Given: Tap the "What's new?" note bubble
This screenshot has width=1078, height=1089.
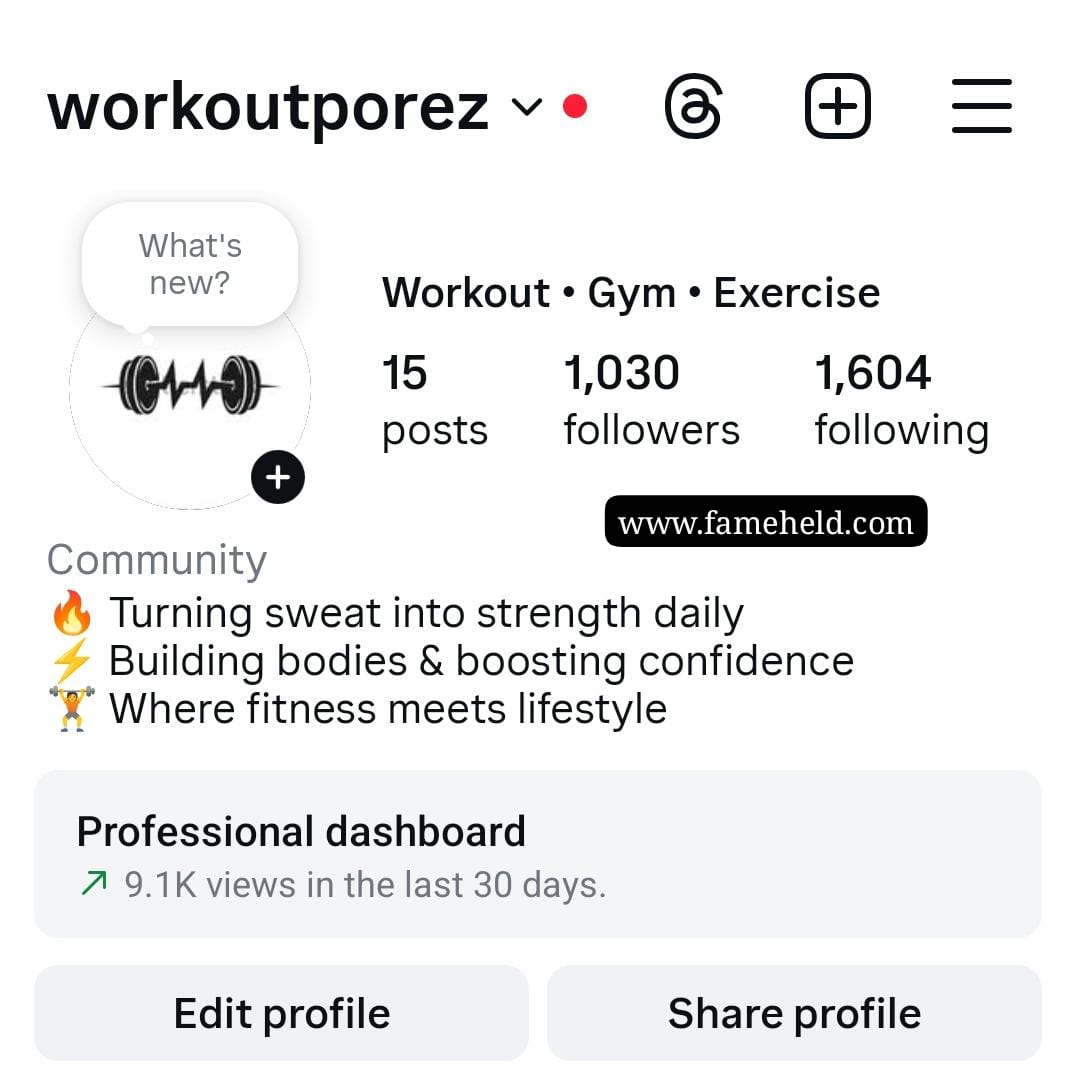Looking at the screenshot, I should tap(190, 264).
